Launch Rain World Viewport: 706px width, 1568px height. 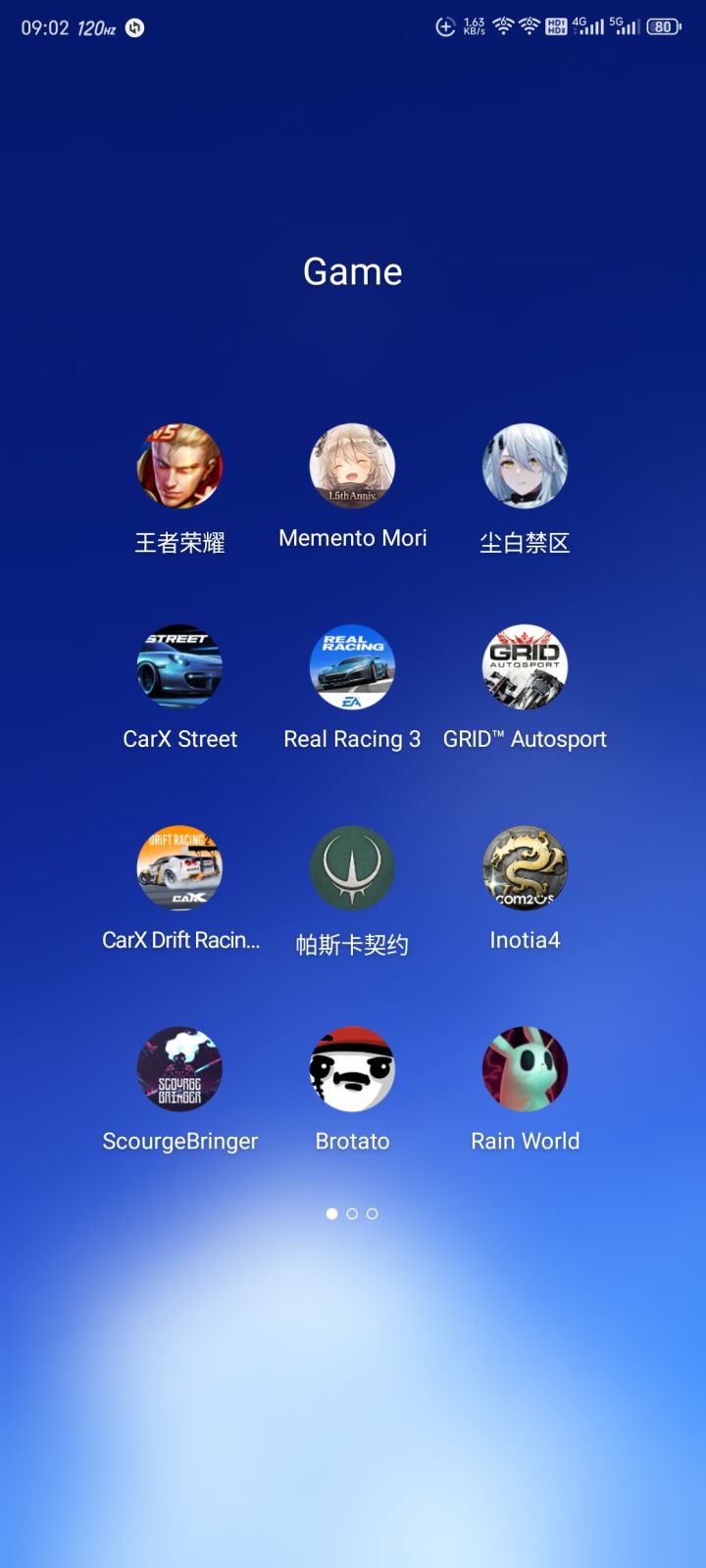(x=525, y=1069)
